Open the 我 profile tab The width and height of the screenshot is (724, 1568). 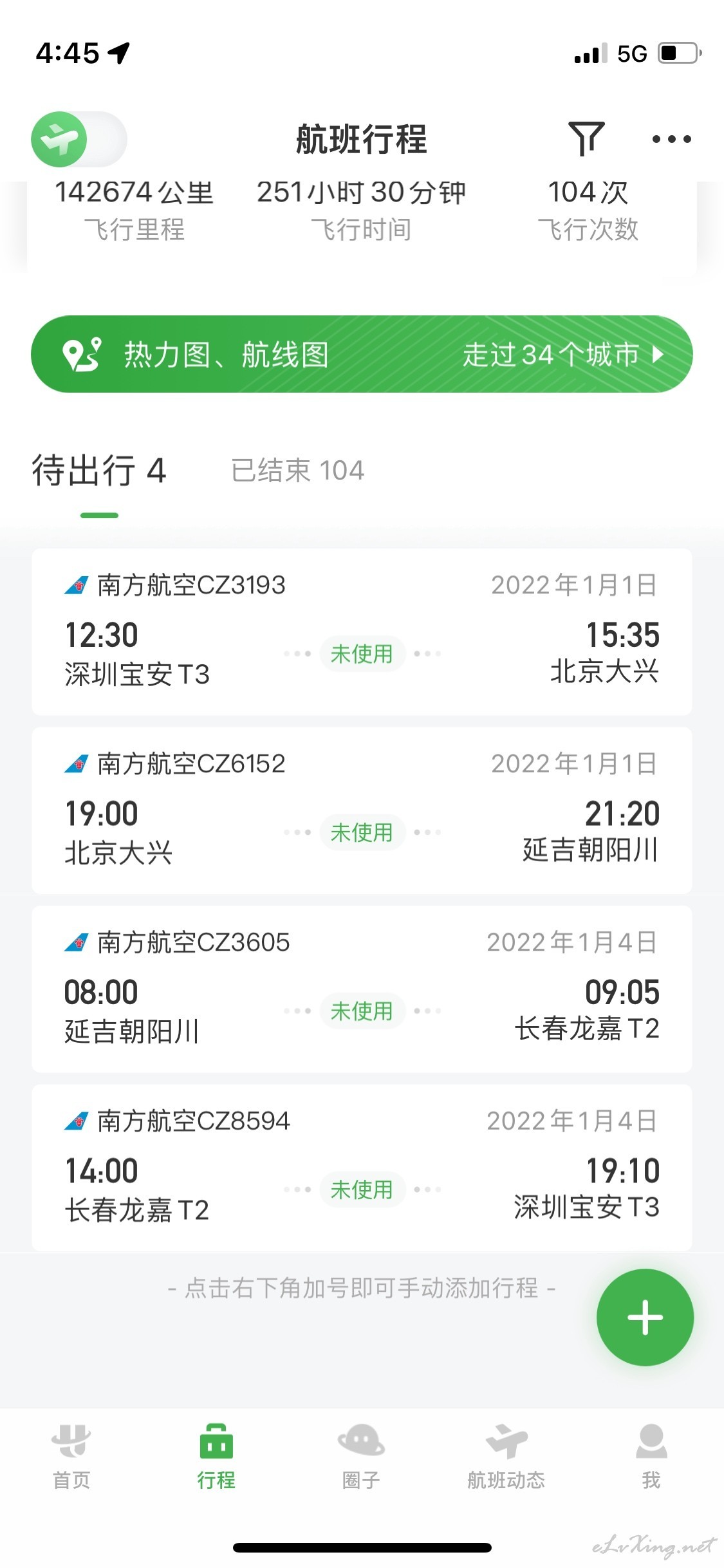(651, 1457)
